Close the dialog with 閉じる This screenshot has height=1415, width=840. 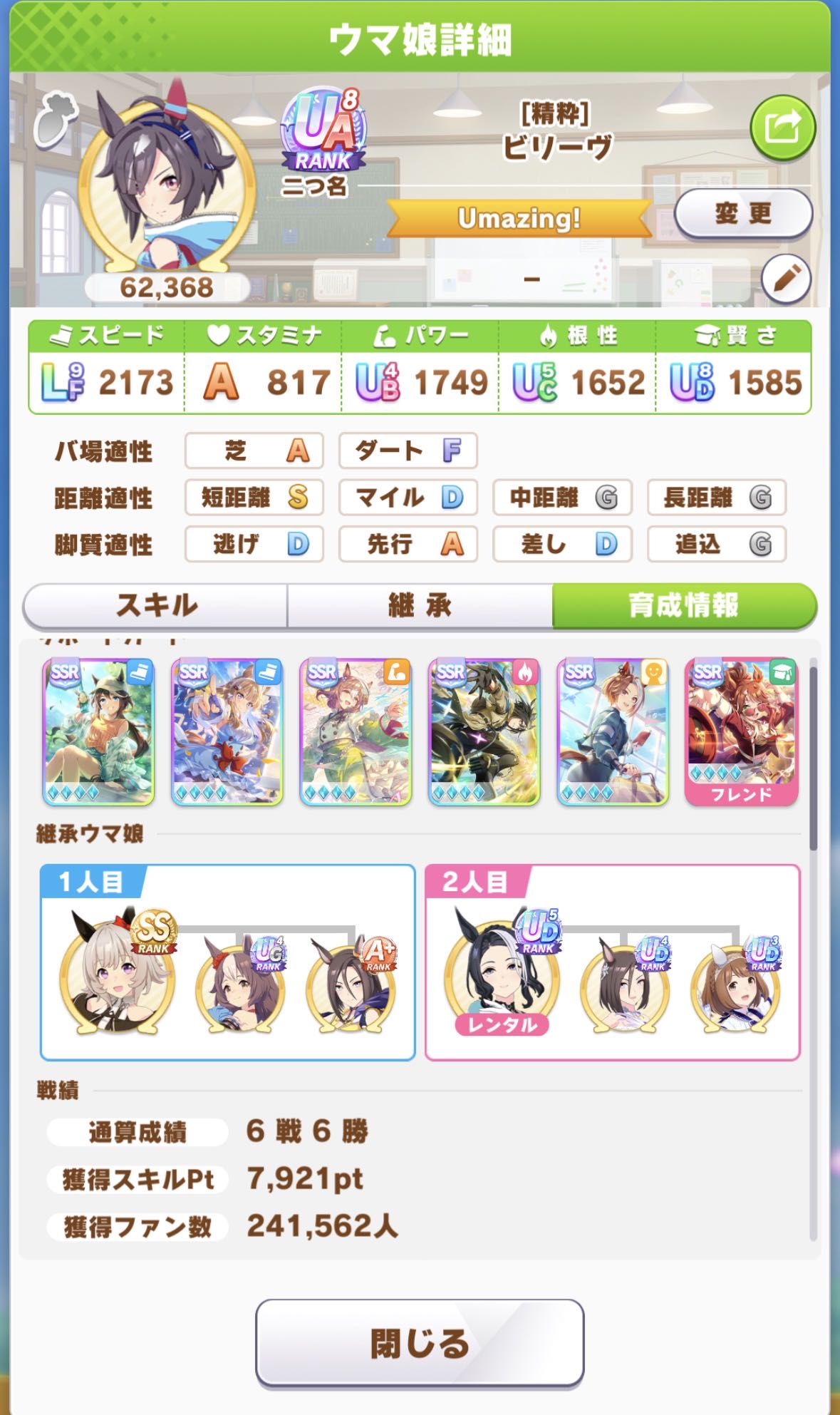420,1343
